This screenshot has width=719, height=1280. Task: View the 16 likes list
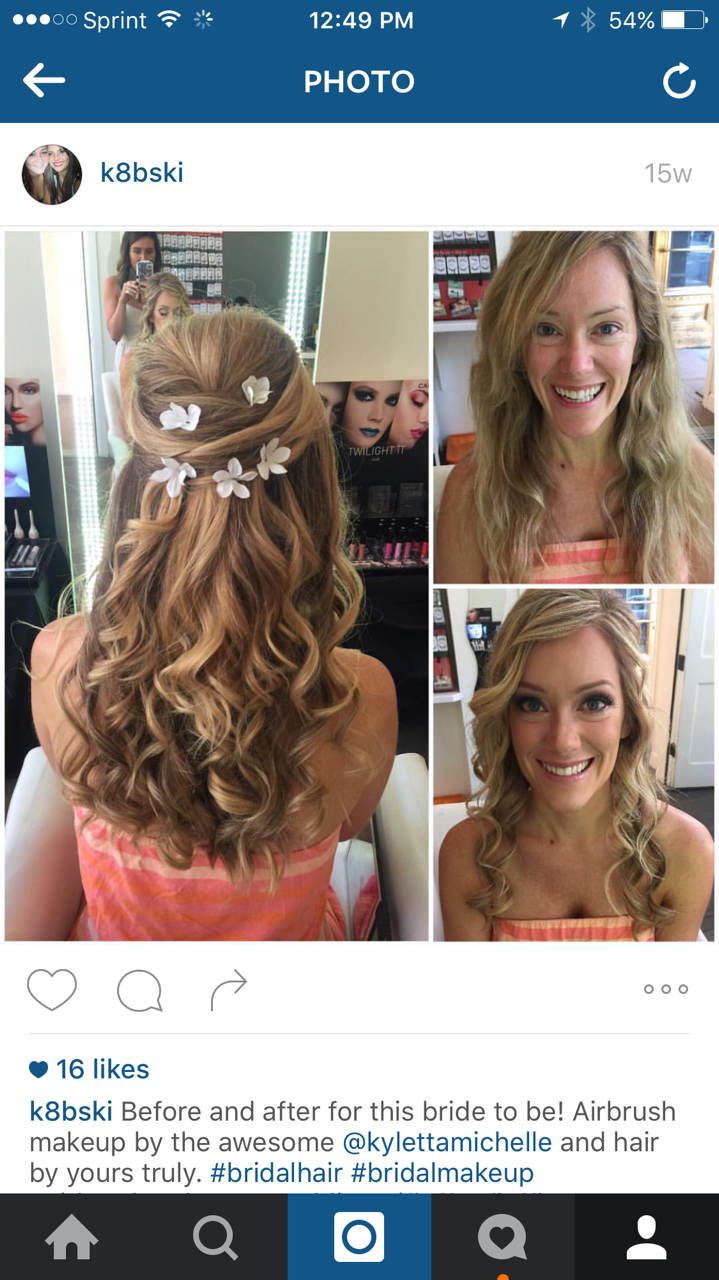(90, 1069)
